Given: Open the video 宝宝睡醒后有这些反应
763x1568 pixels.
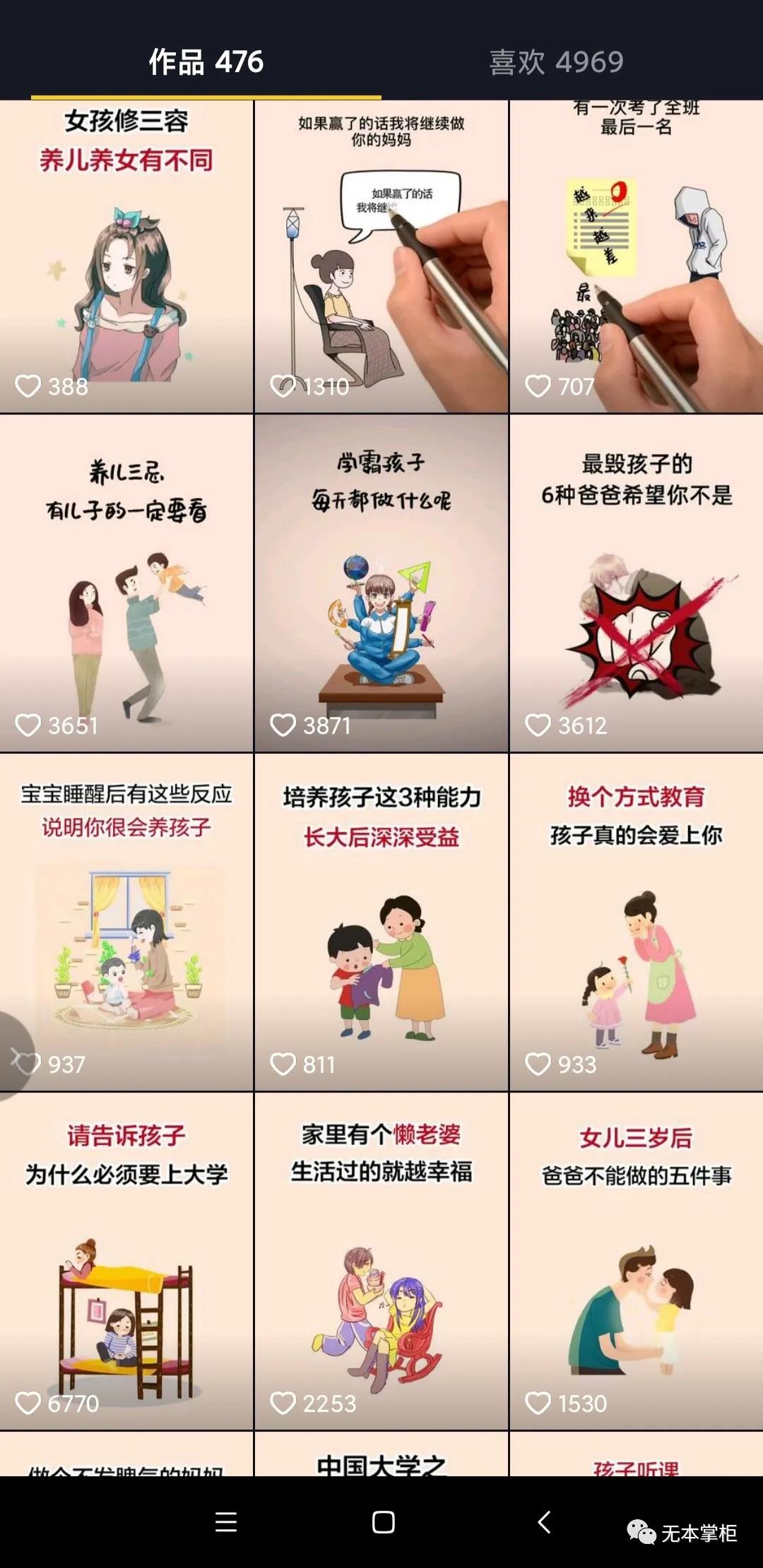Looking at the screenshot, I should tap(126, 922).
